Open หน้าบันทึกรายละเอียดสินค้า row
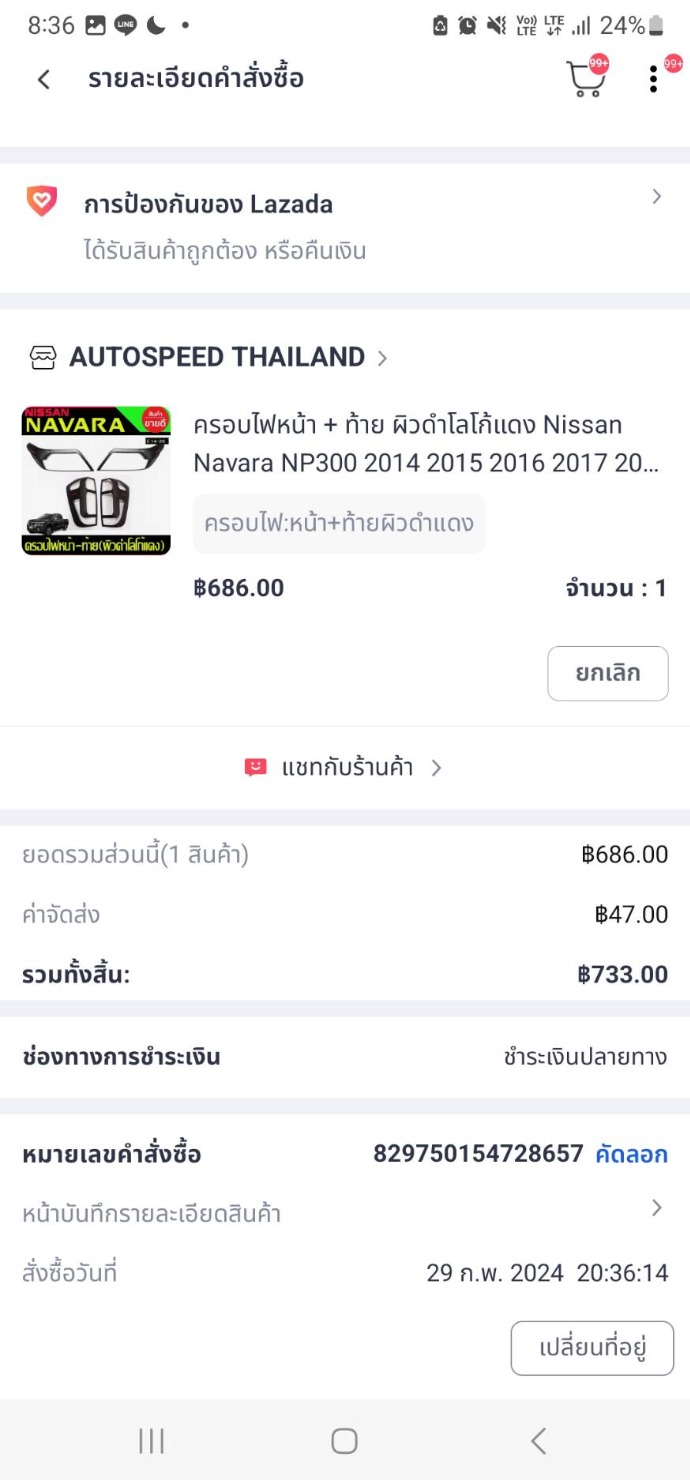This screenshot has height=1480, width=690. tap(345, 1213)
